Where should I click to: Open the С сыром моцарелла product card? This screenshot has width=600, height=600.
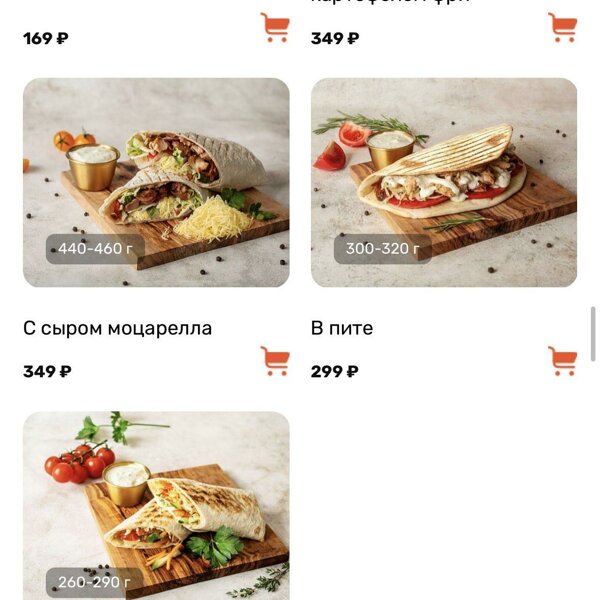[x=156, y=183]
